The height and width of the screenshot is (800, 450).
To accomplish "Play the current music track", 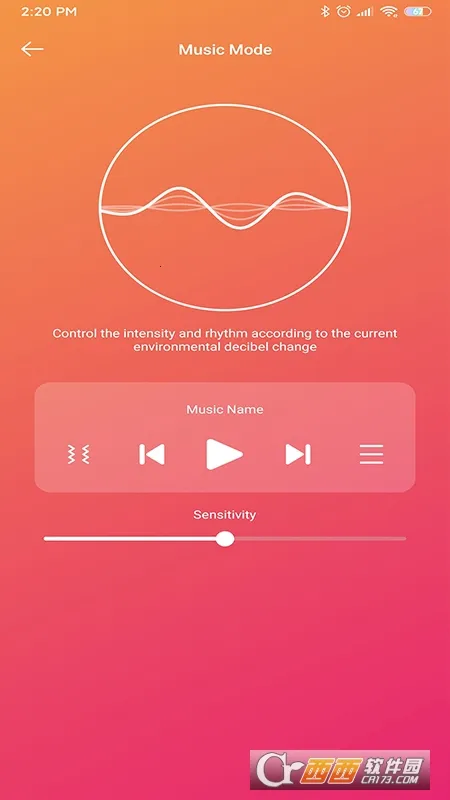I will [x=224, y=454].
